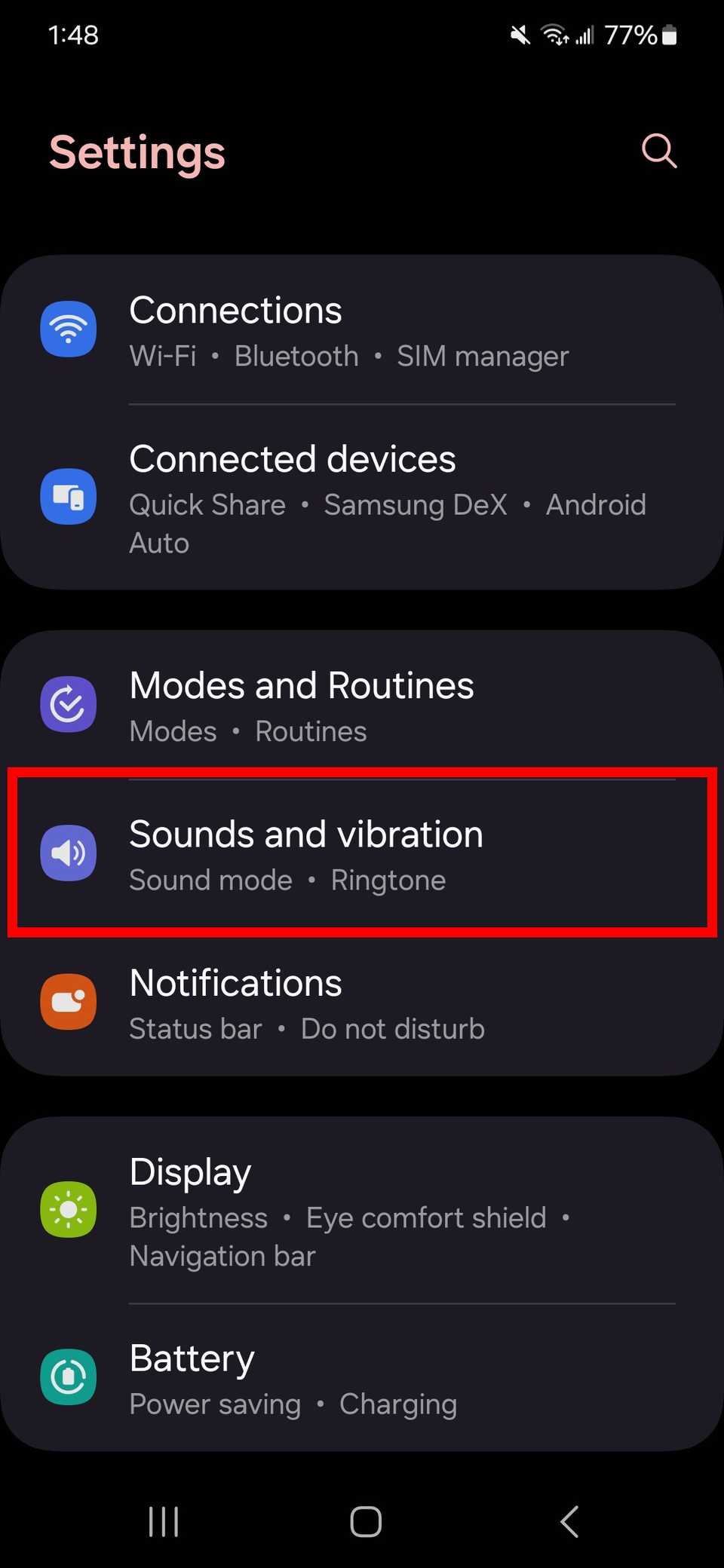Open Do not disturb settings

[392, 1028]
